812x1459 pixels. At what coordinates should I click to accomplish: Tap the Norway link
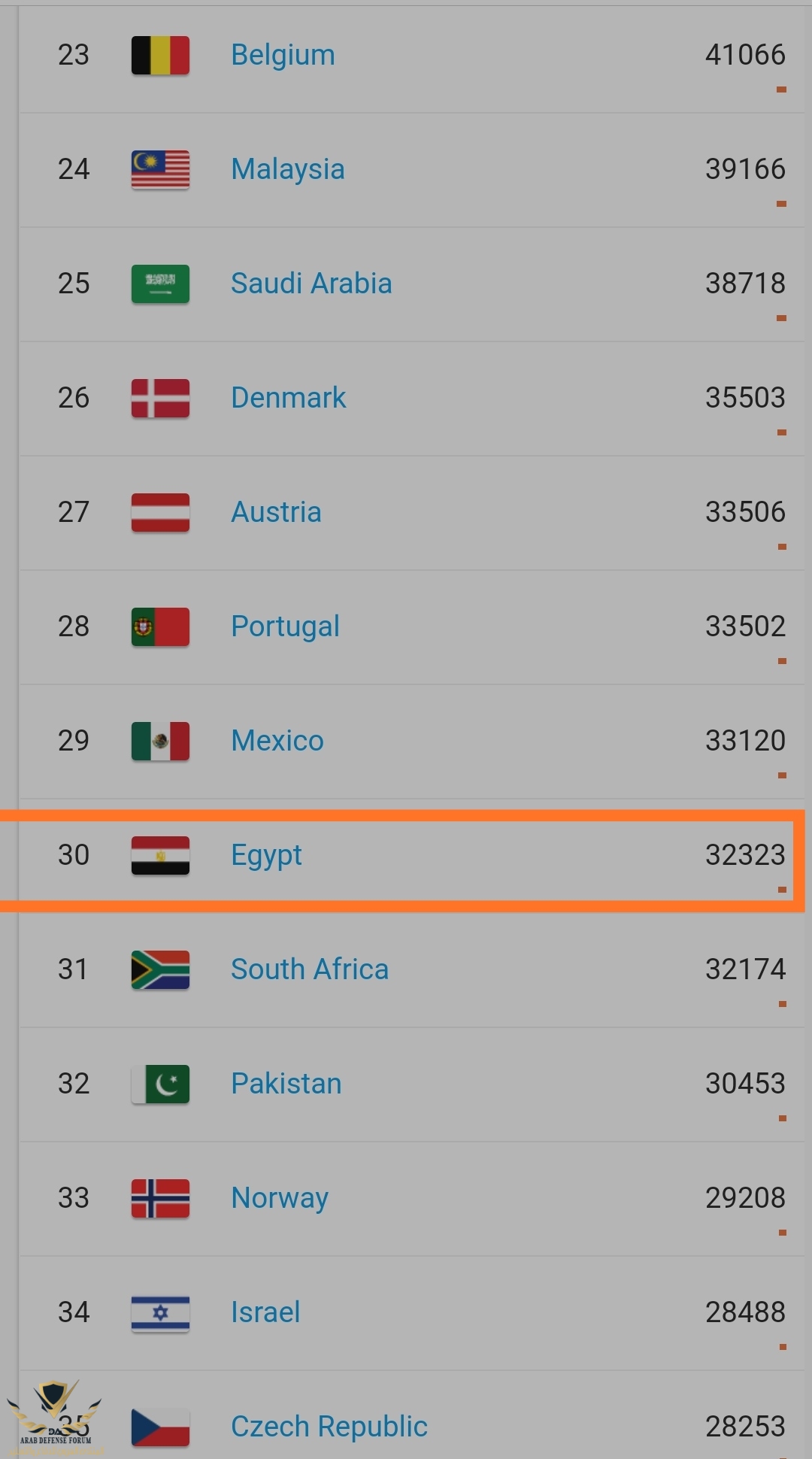pyautogui.click(x=279, y=1198)
